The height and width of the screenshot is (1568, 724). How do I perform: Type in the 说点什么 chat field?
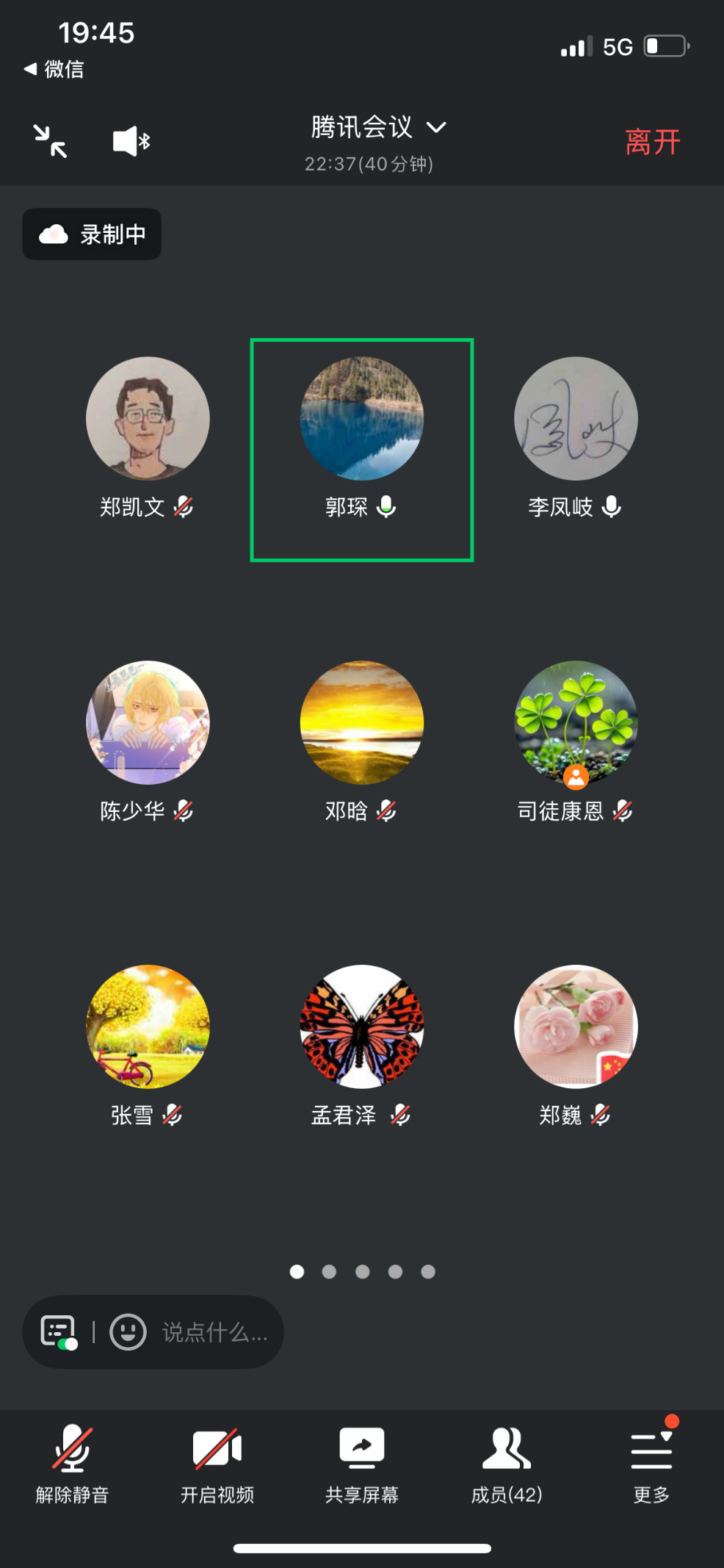[214, 1331]
